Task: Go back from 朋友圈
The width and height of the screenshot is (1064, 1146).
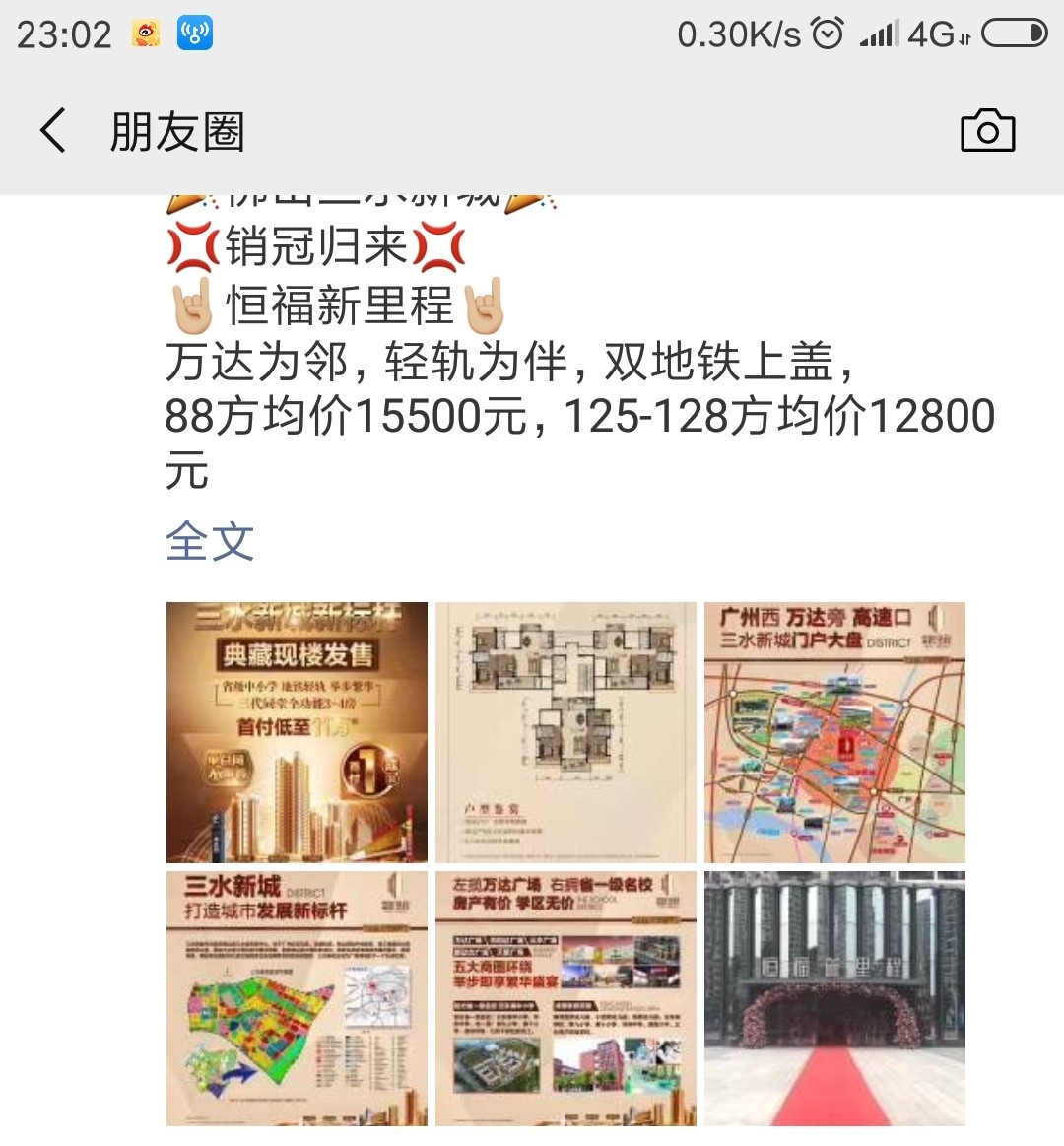Action: [53, 131]
